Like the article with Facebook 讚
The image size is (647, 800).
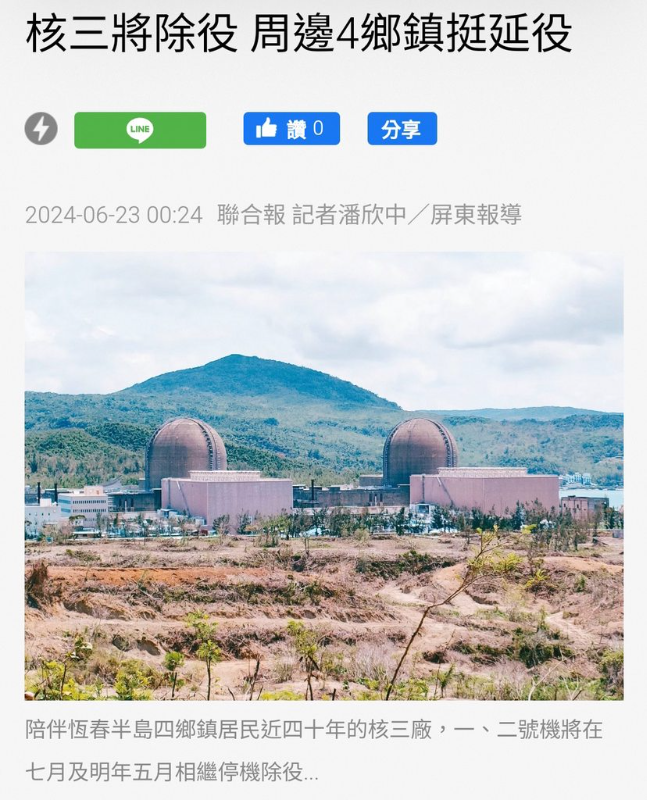[291, 129]
